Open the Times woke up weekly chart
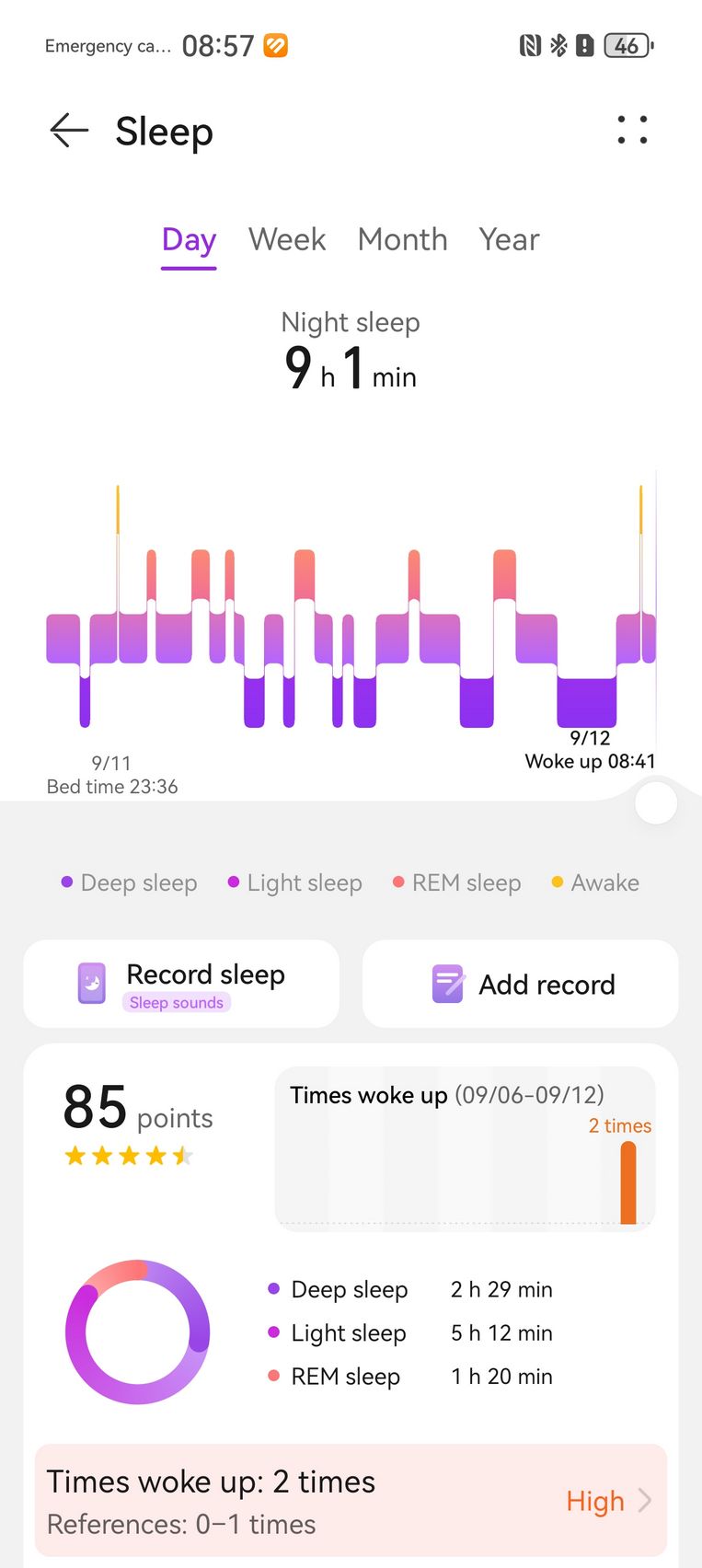This screenshot has height=1568, width=702. tap(465, 1148)
